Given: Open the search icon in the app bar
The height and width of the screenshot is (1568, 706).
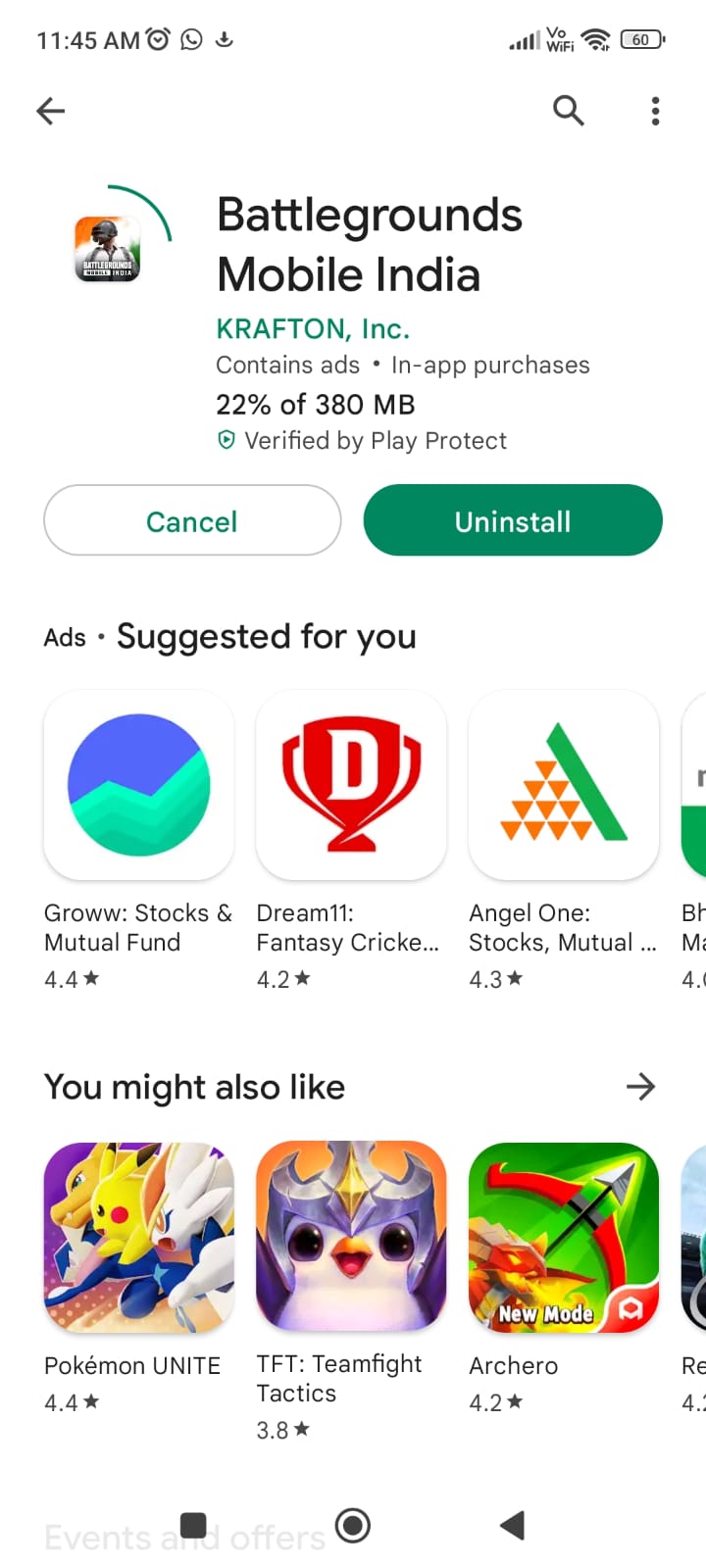Looking at the screenshot, I should pyautogui.click(x=568, y=111).
